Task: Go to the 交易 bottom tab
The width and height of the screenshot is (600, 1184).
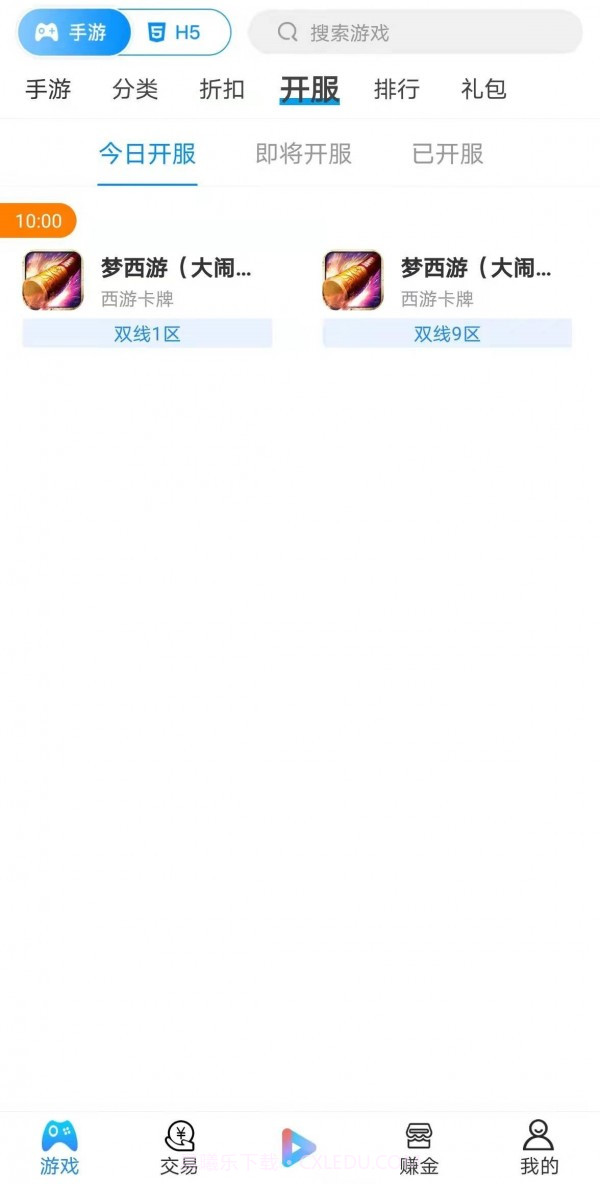Action: coord(179,1147)
